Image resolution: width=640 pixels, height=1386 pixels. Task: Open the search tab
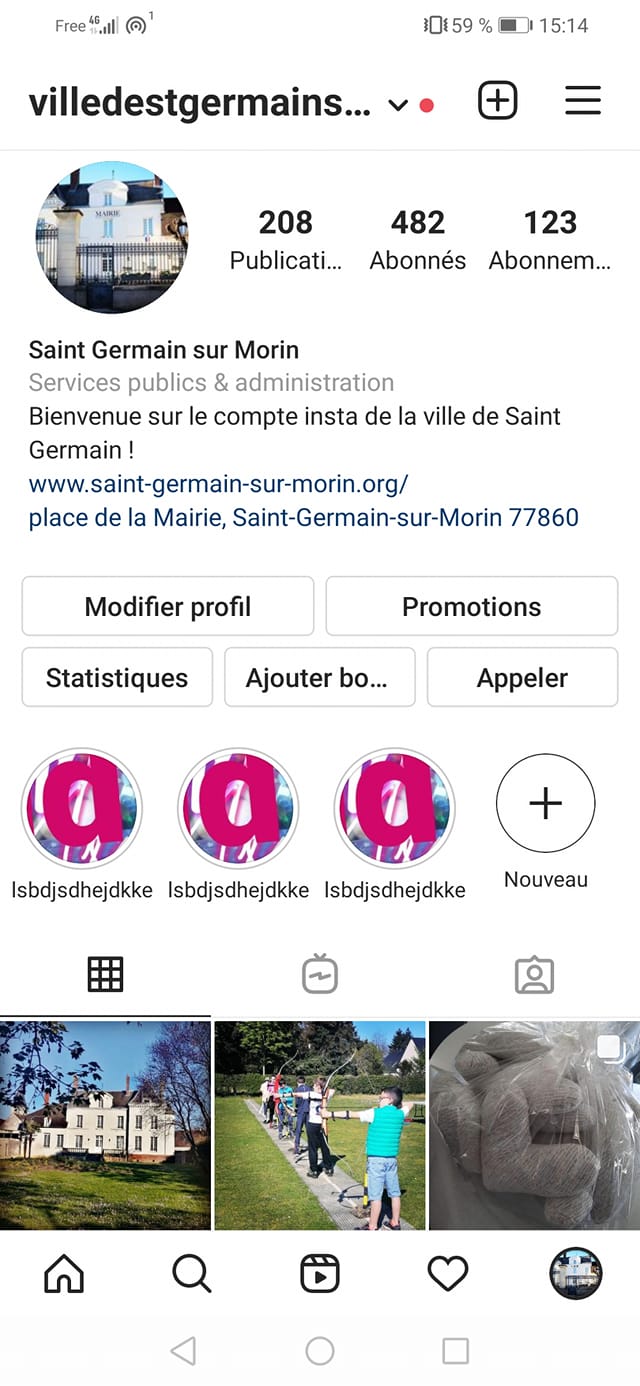click(x=191, y=1273)
